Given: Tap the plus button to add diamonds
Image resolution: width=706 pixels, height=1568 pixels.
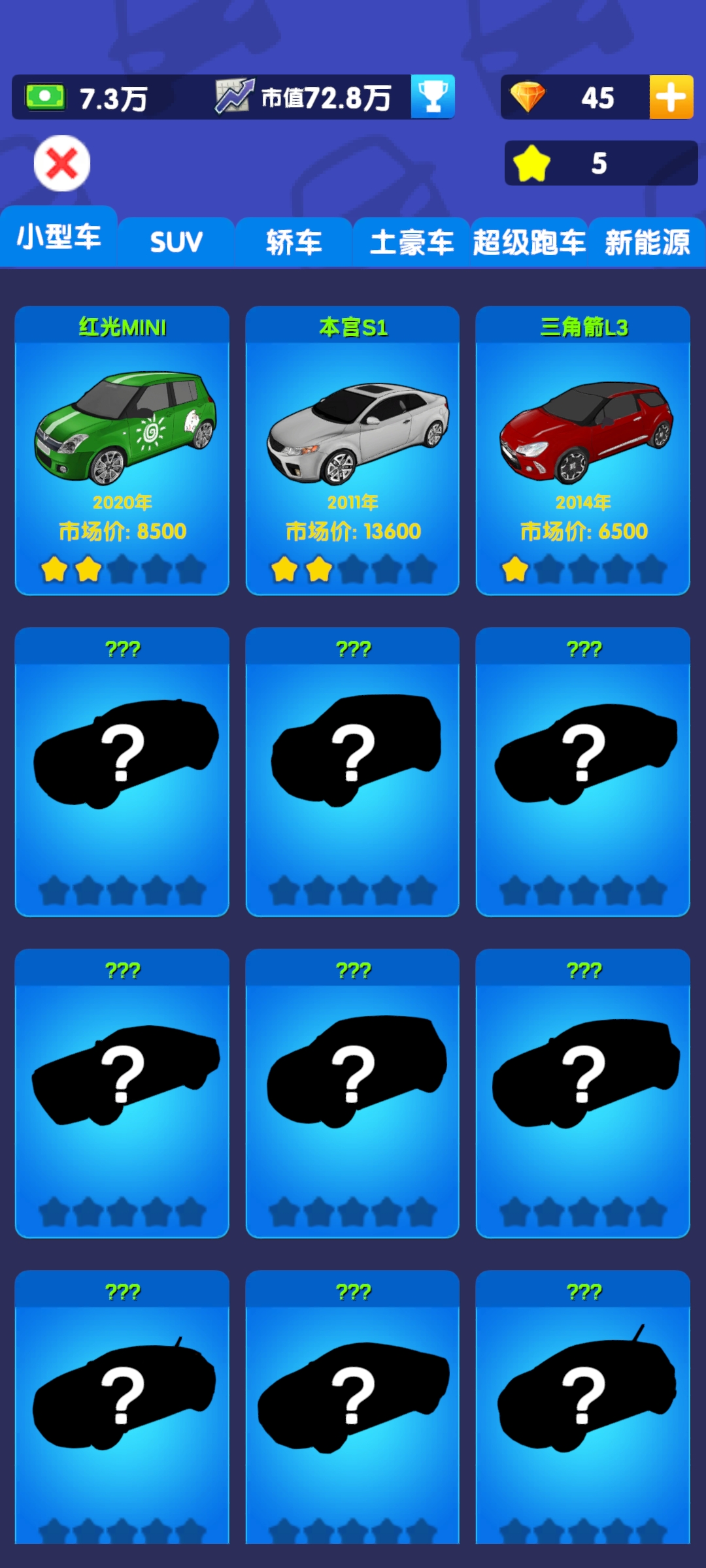Looking at the screenshot, I should pos(671,97).
